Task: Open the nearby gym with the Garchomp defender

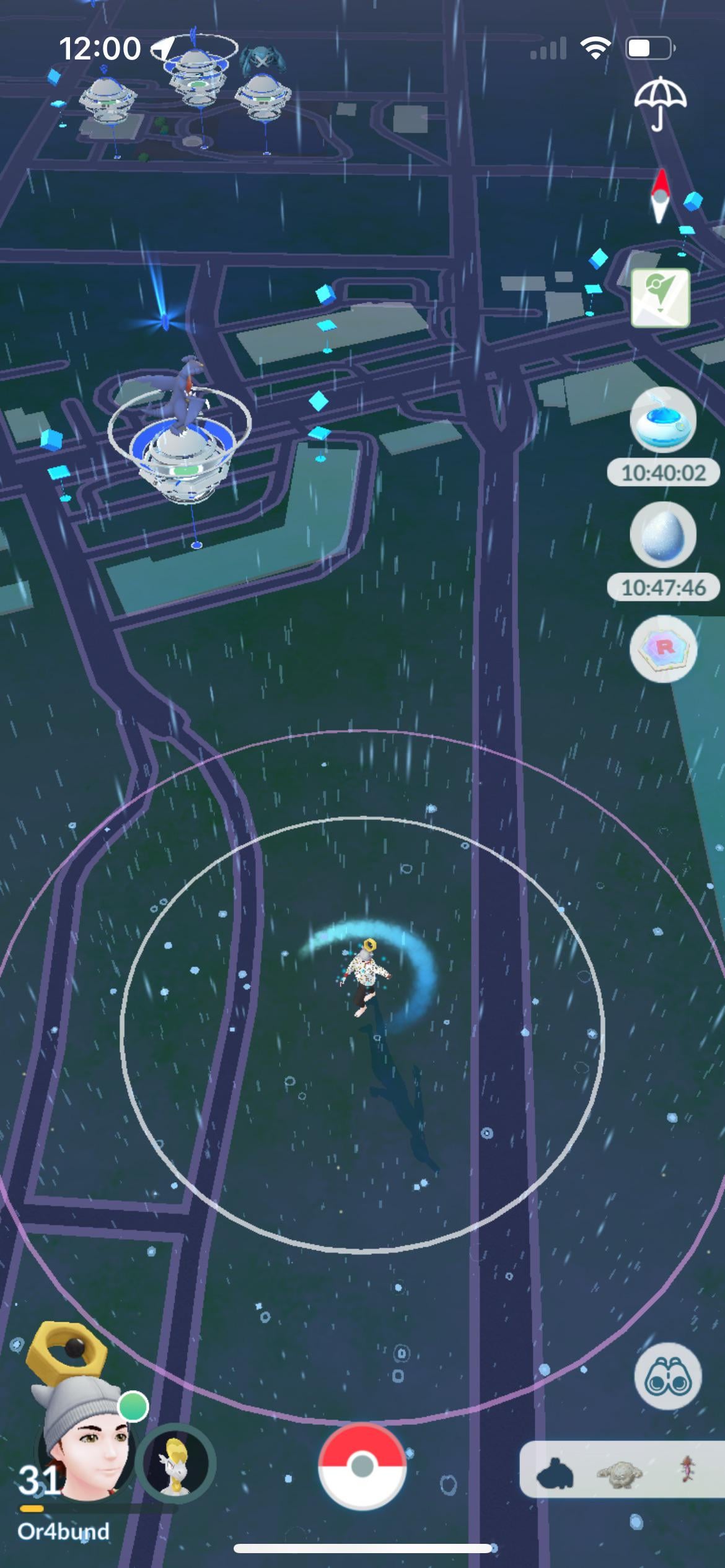Action: [180, 458]
